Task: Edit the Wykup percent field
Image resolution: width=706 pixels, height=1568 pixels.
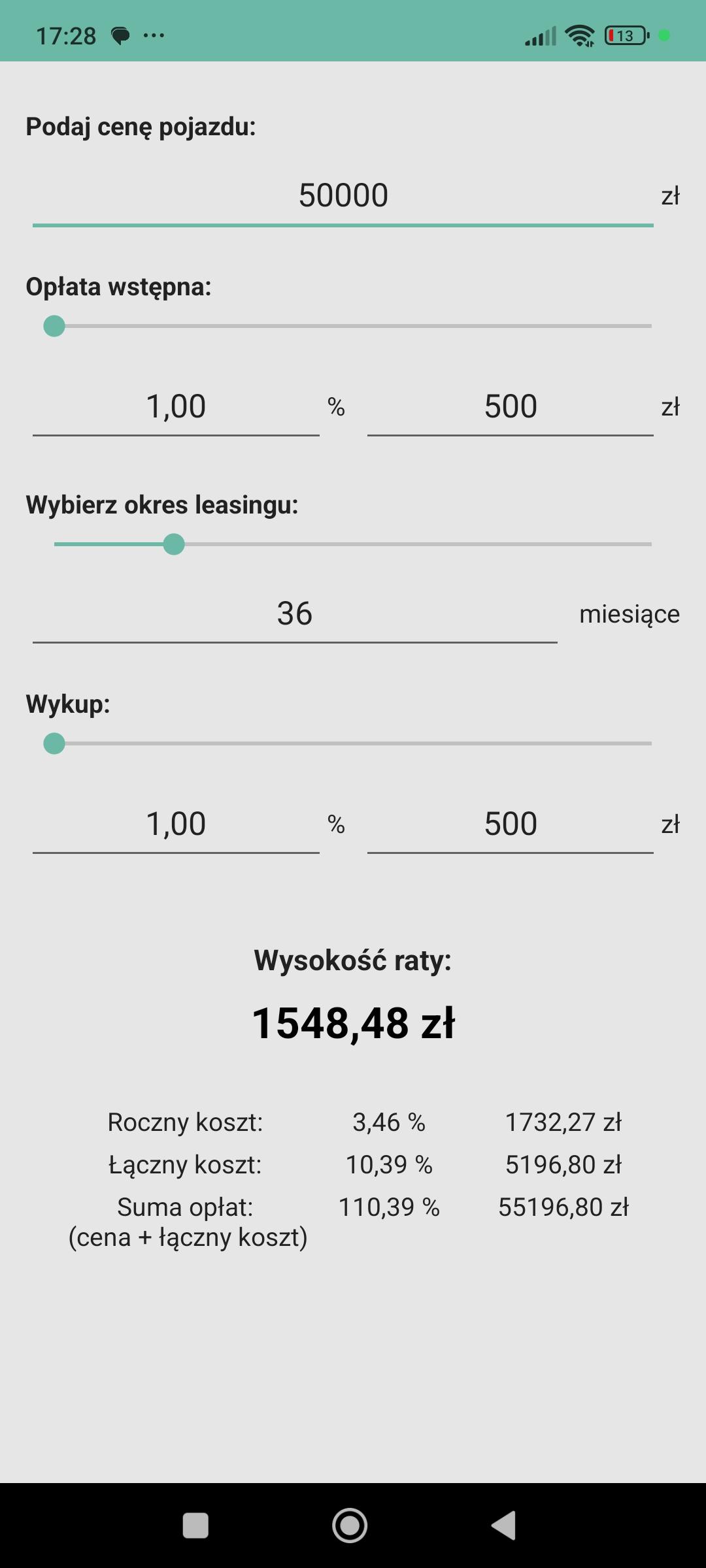Action: click(x=176, y=825)
